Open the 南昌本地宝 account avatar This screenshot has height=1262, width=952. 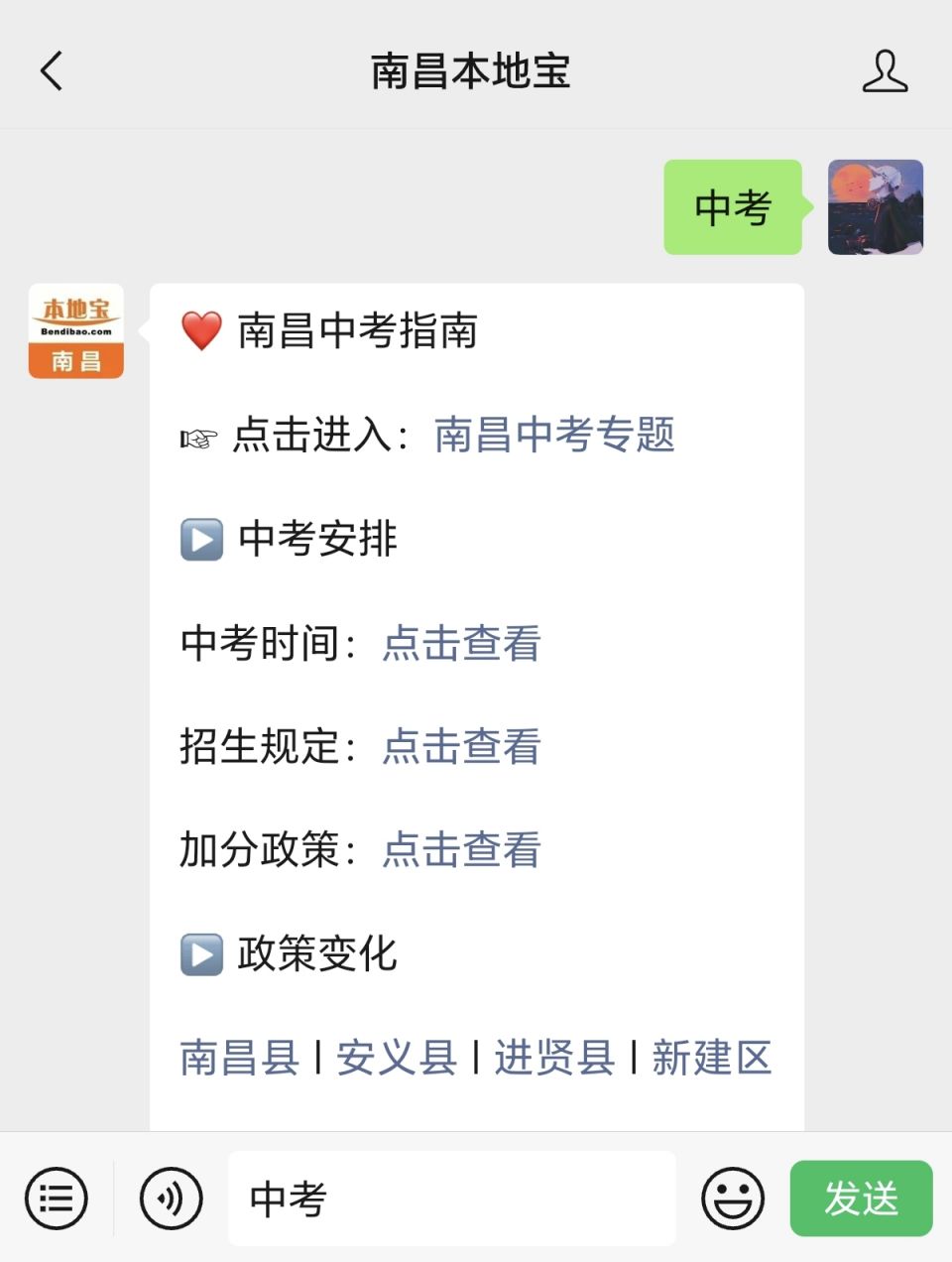point(76,331)
